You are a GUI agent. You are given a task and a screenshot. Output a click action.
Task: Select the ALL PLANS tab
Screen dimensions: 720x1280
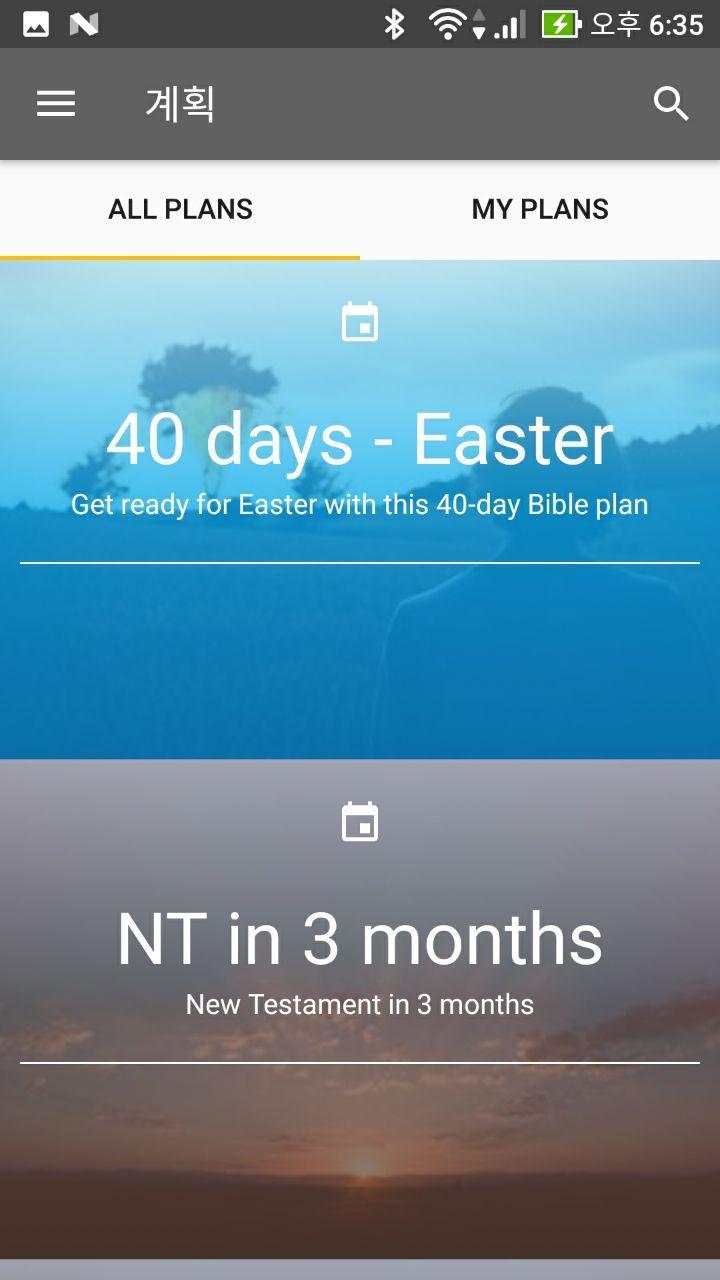coord(180,209)
